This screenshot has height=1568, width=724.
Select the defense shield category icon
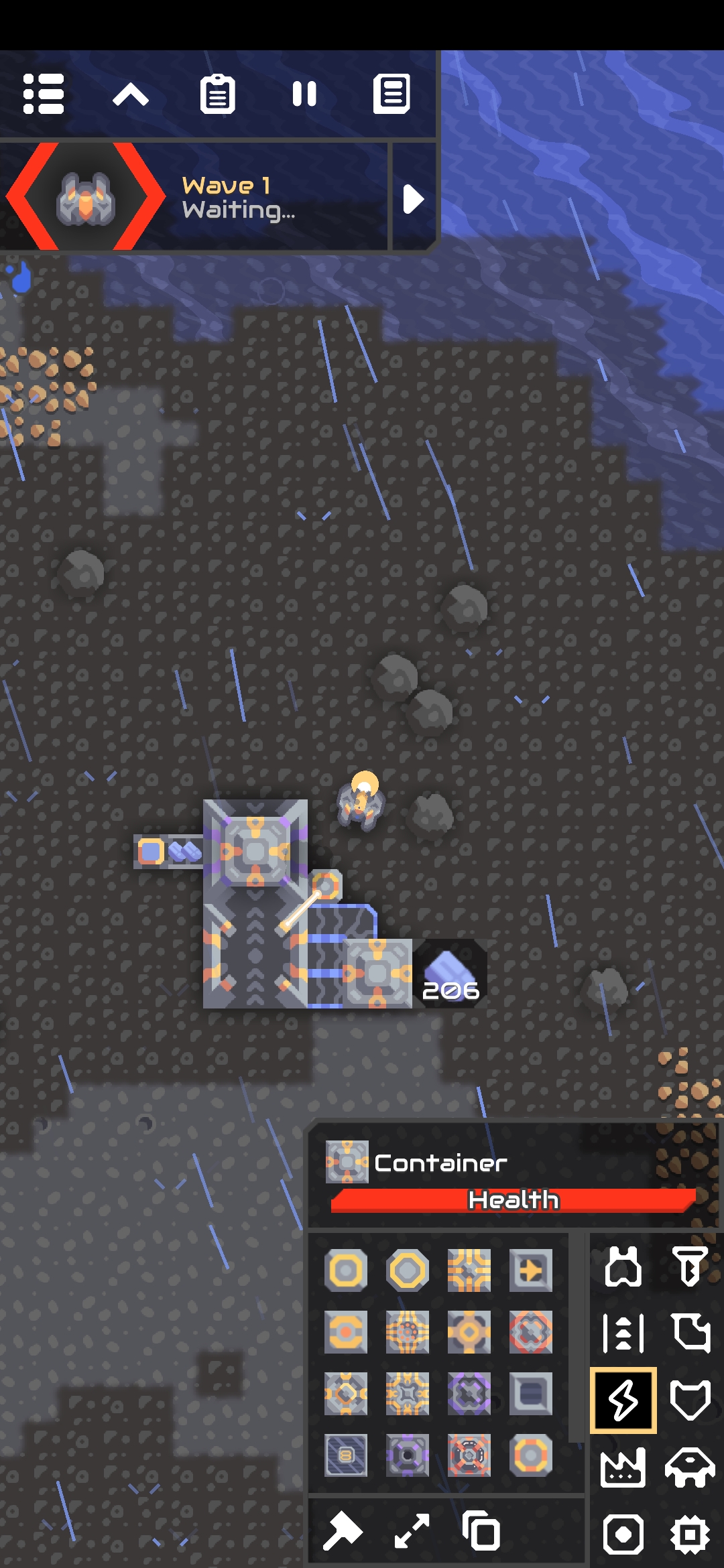pos(690,1400)
